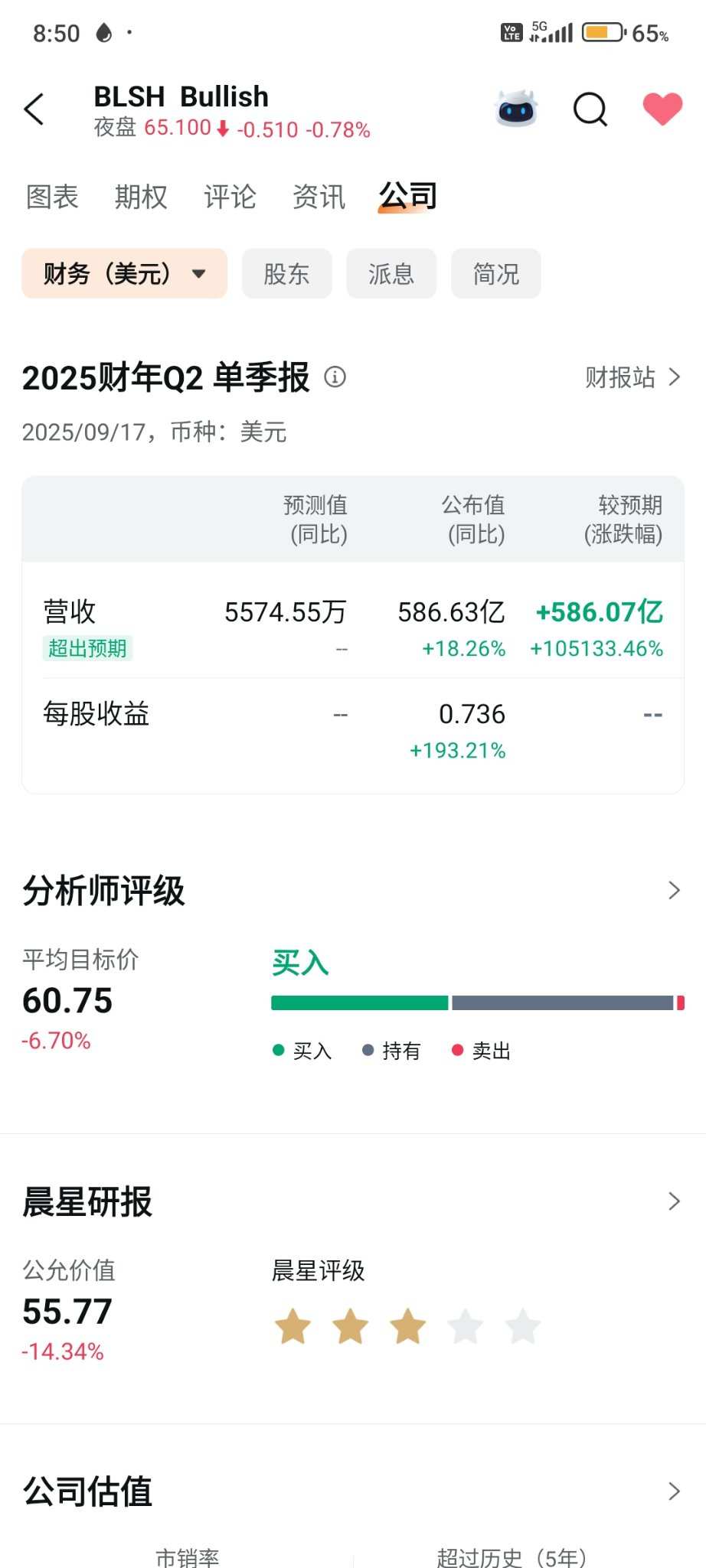Expand the 财务（美元） currency dropdown
The image size is (706, 1568).
124,273
